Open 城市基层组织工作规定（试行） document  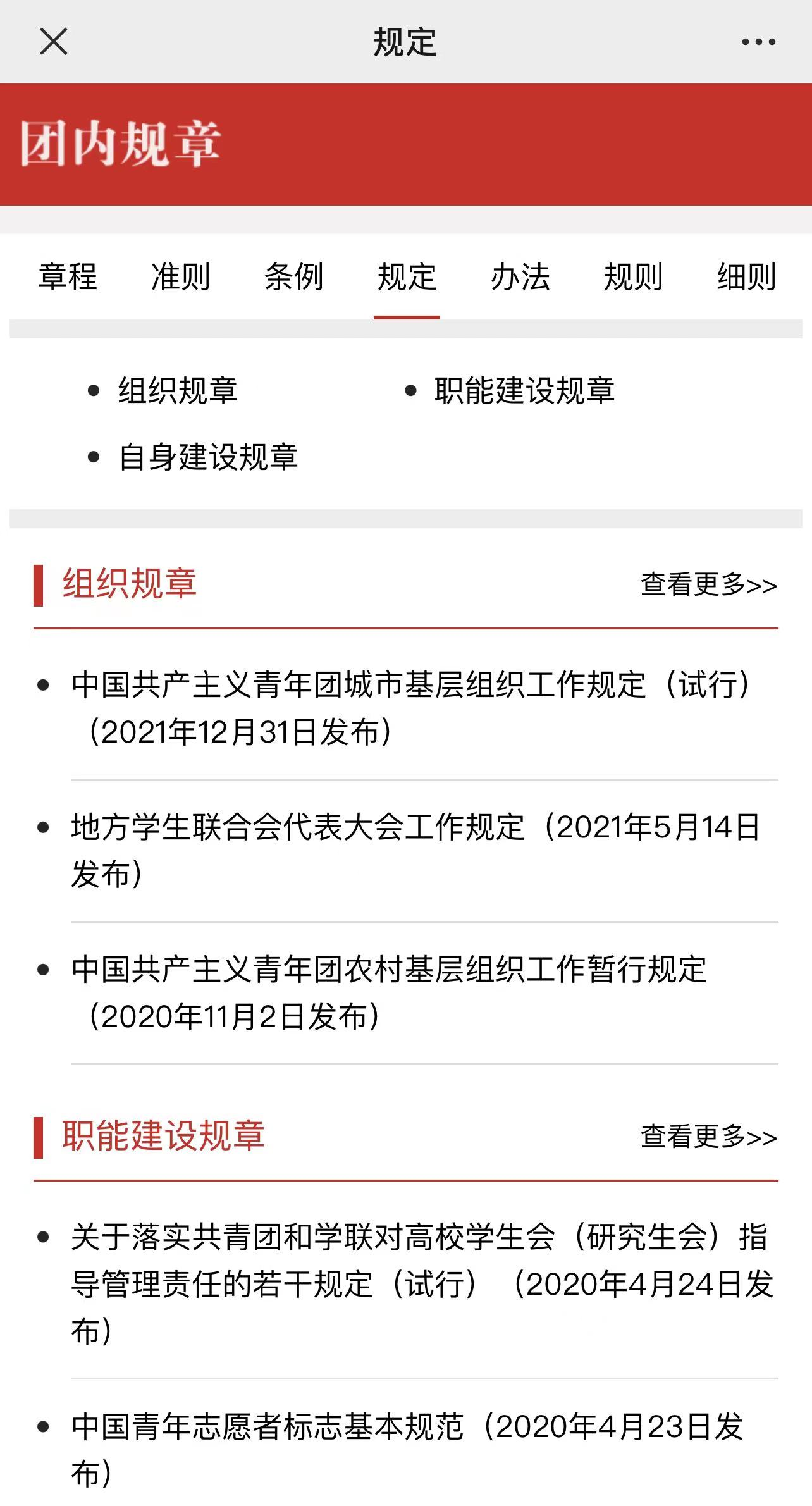click(x=412, y=708)
